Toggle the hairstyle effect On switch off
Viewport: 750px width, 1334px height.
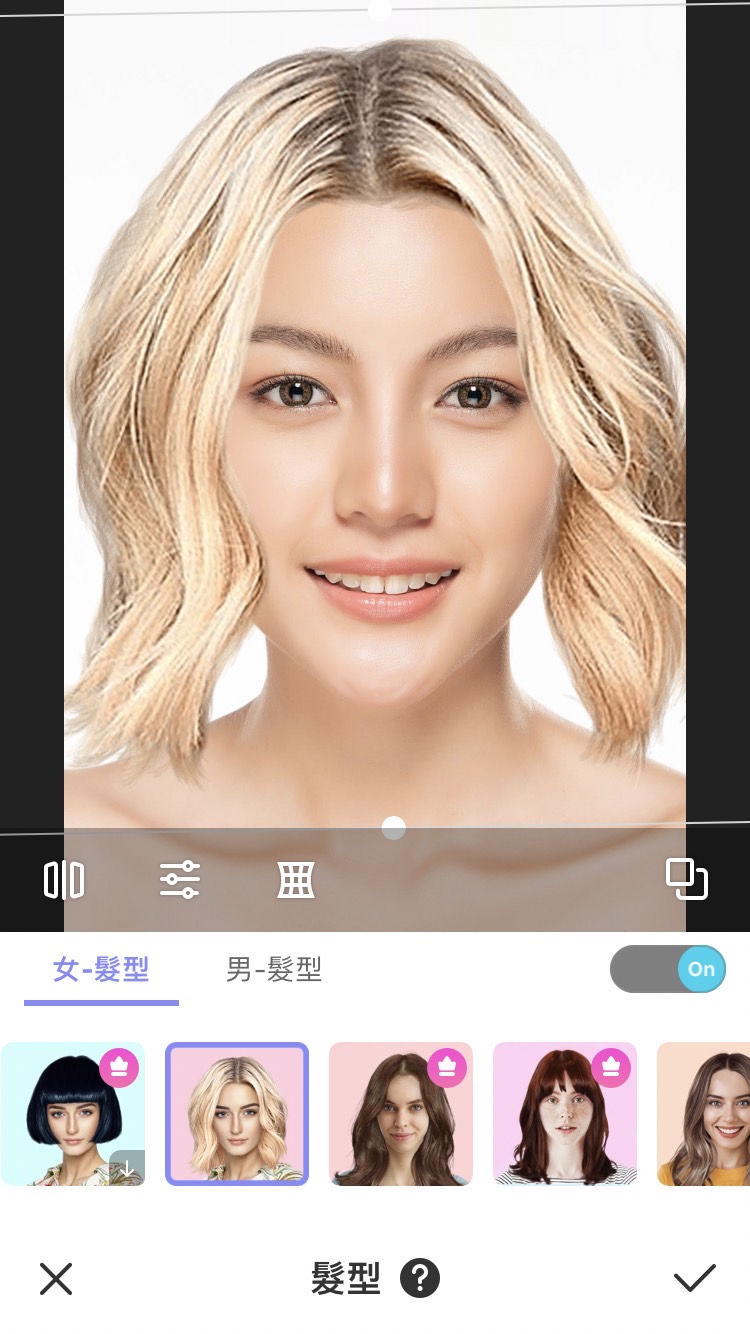tap(668, 968)
